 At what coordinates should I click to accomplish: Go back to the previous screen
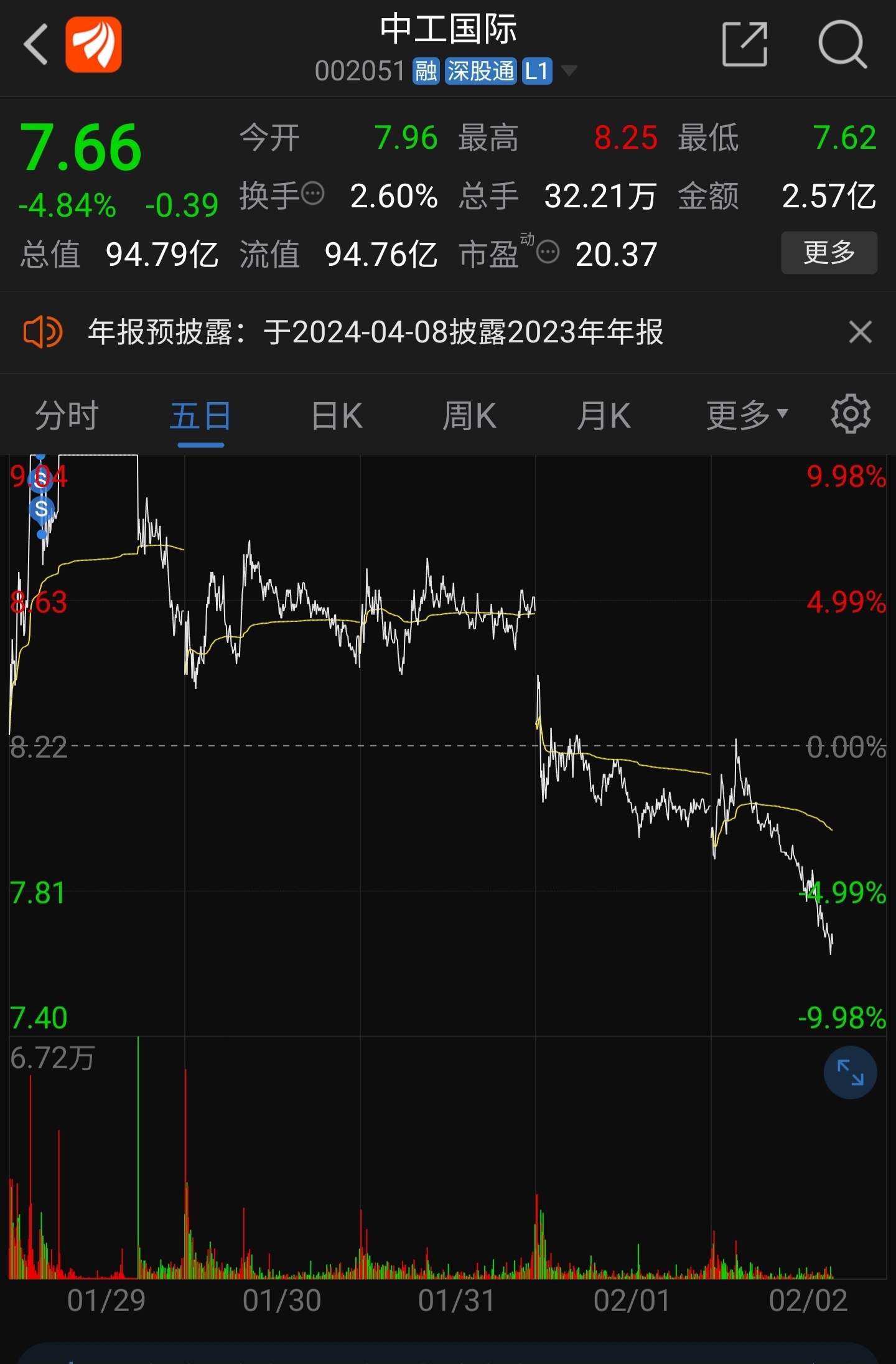(36, 44)
